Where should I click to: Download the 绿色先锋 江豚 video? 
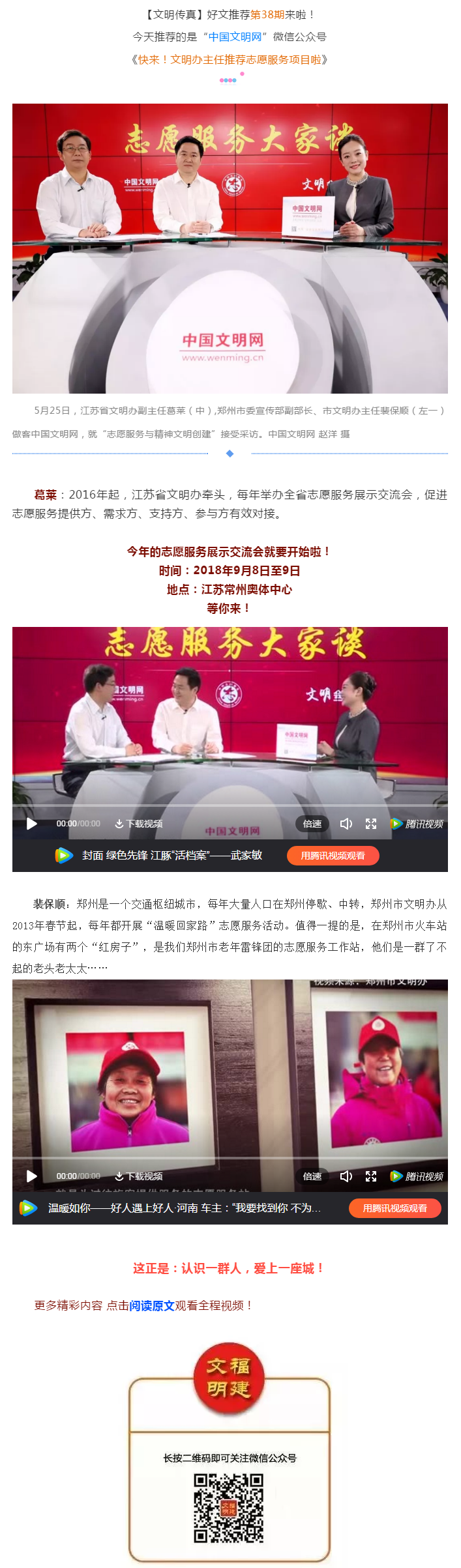point(139,824)
